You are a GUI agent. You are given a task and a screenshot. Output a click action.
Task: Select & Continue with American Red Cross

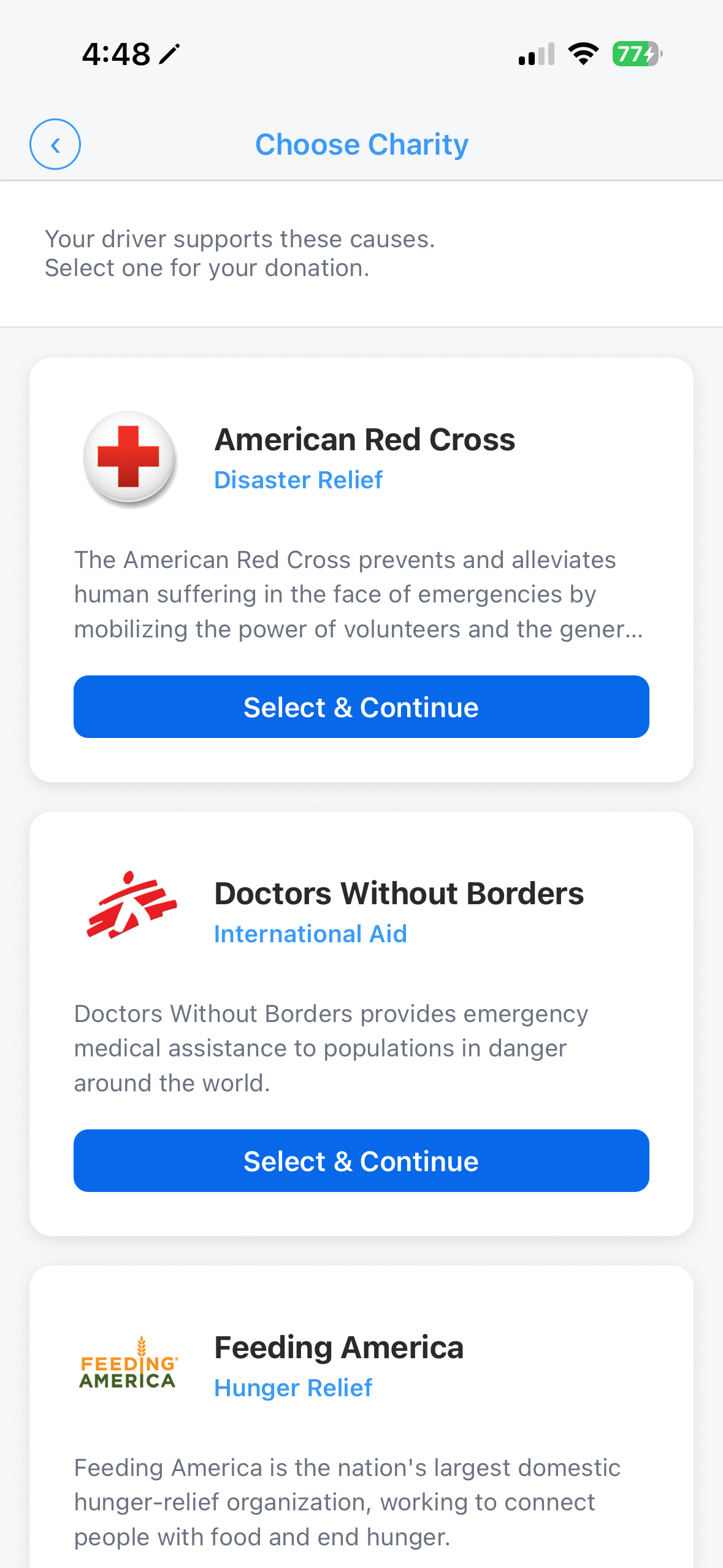[361, 707]
